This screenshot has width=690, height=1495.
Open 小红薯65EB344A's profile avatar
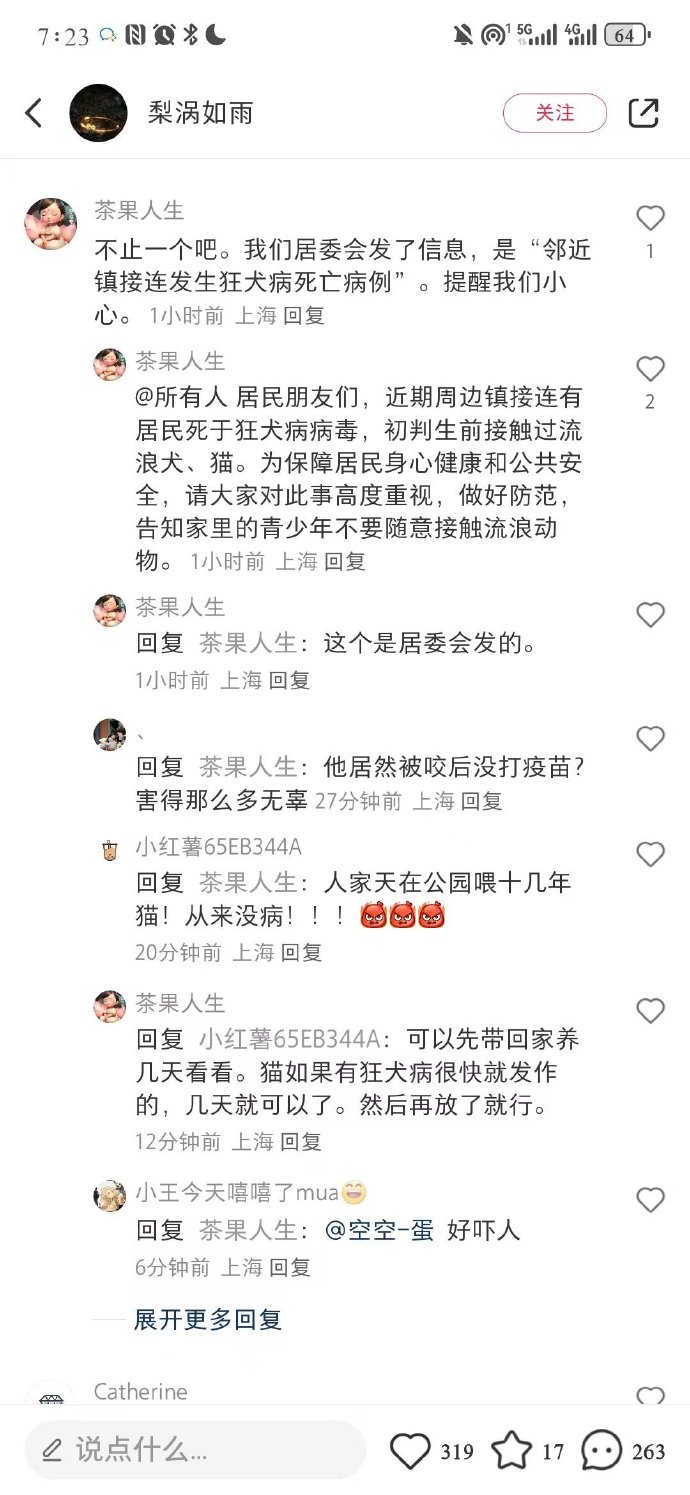coord(109,850)
